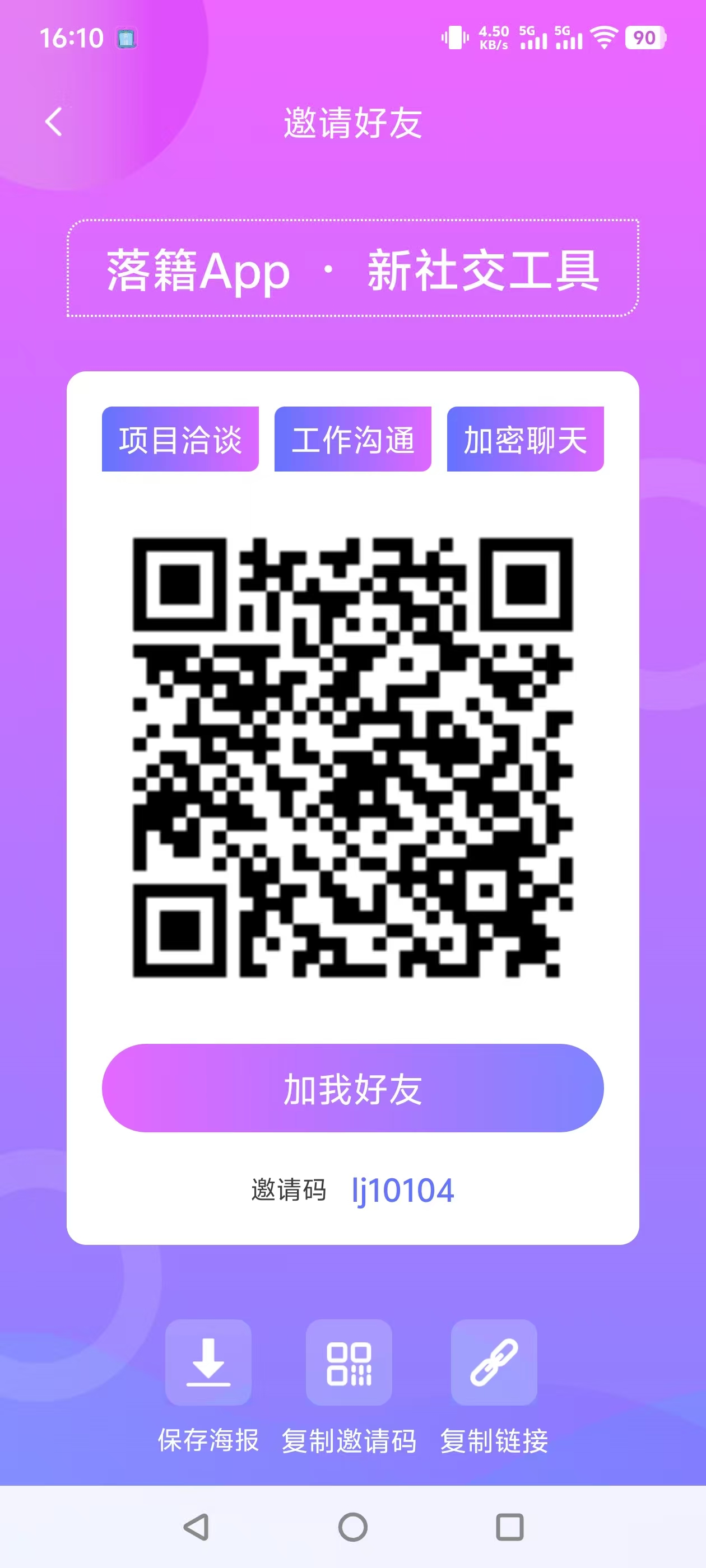706x1568 pixels.
Task: Open the recent apps overview
Action: coord(509,1527)
